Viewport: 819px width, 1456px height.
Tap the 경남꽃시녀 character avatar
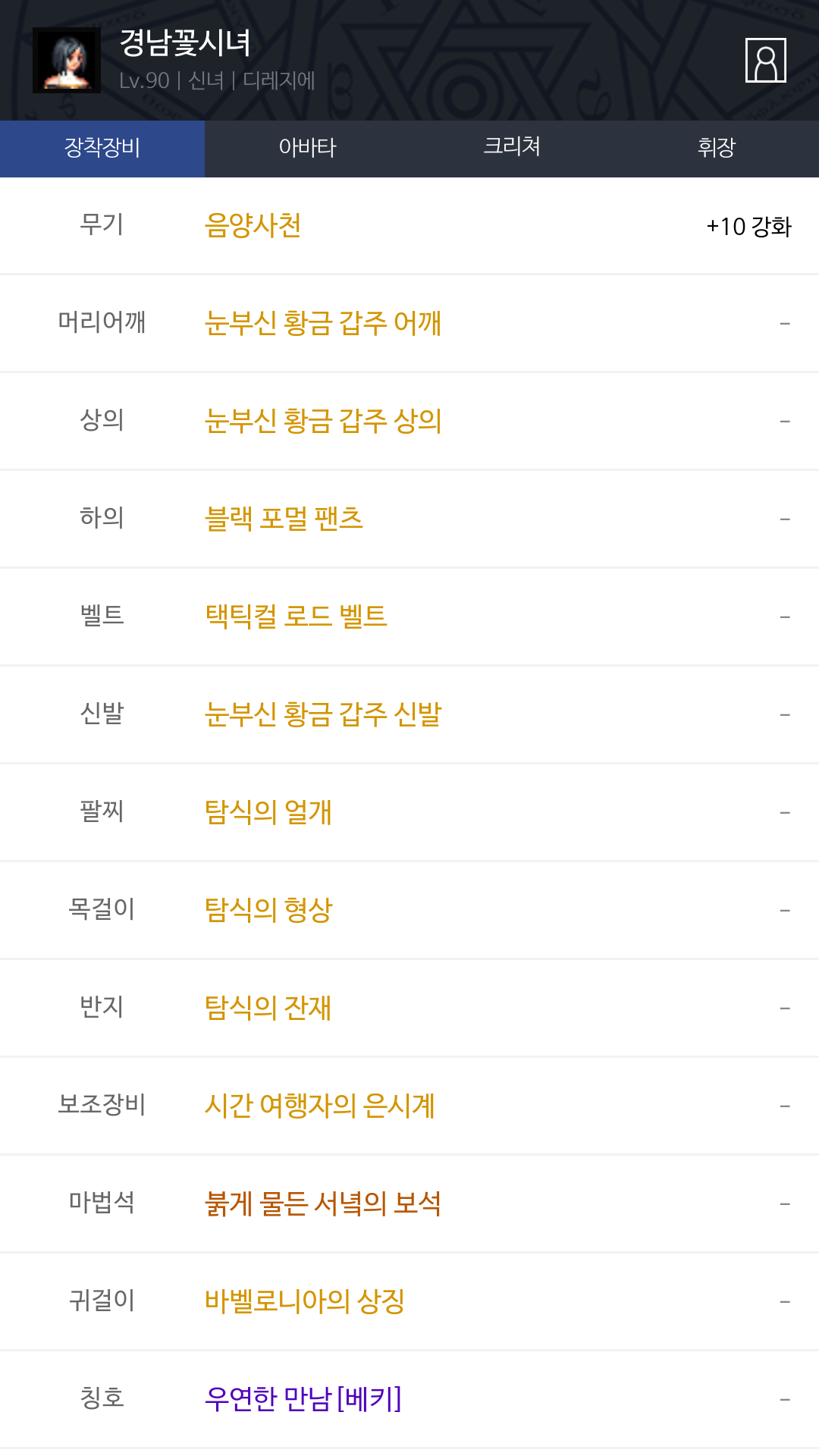pyautogui.click(x=67, y=61)
